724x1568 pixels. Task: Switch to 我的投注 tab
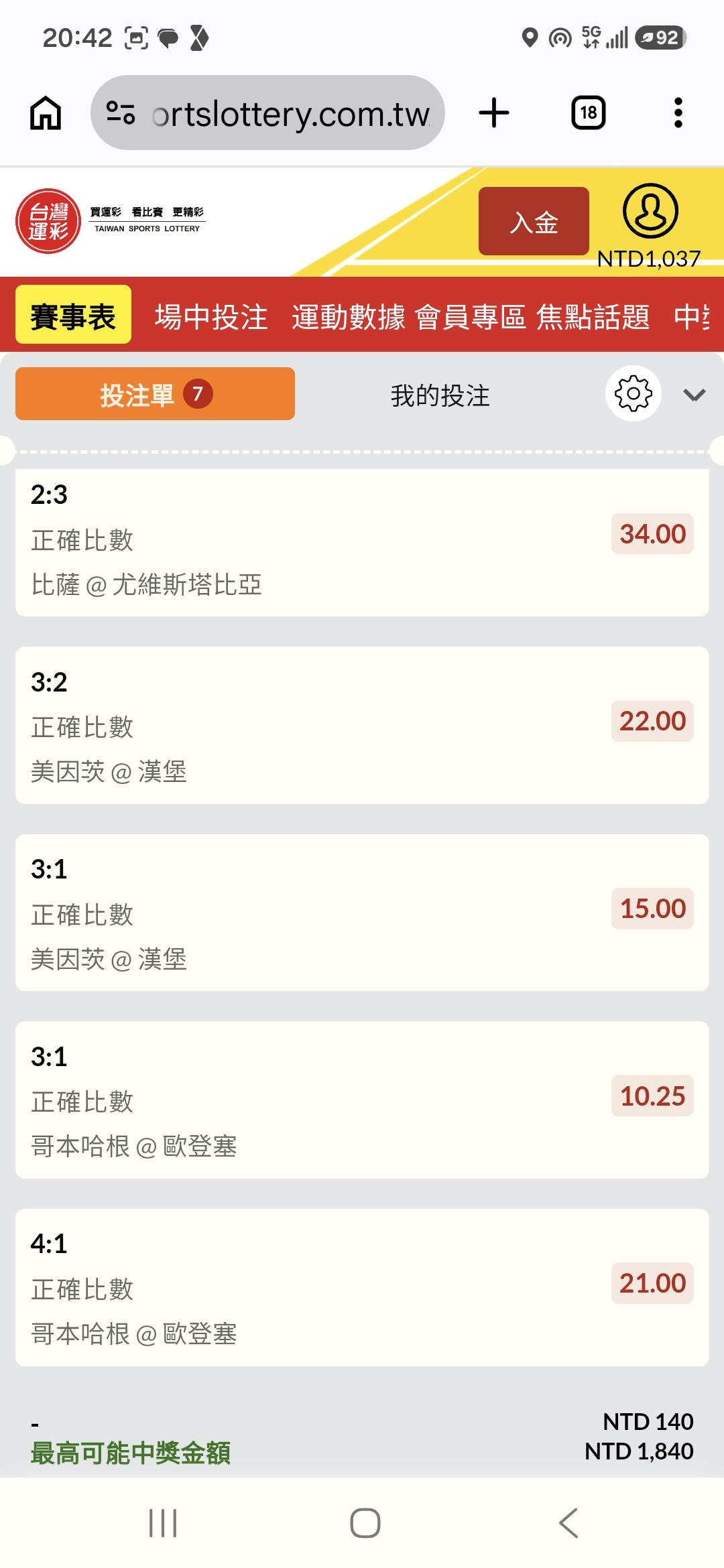(440, 395)
